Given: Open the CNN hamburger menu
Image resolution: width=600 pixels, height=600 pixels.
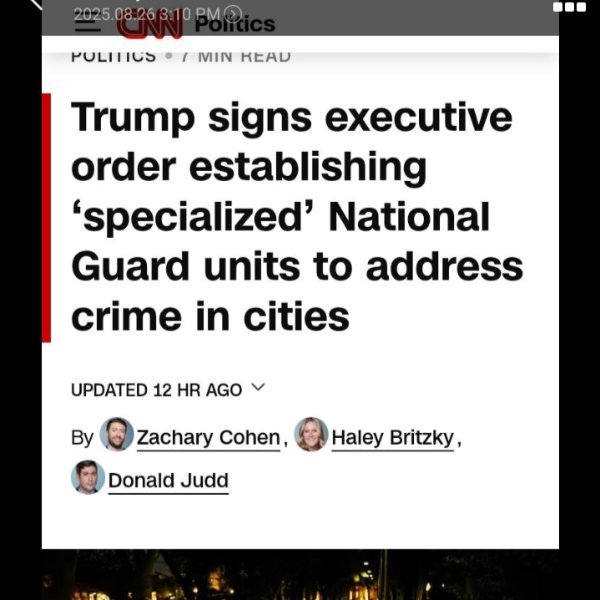Looking at the screenshot, I should (94, 24).
